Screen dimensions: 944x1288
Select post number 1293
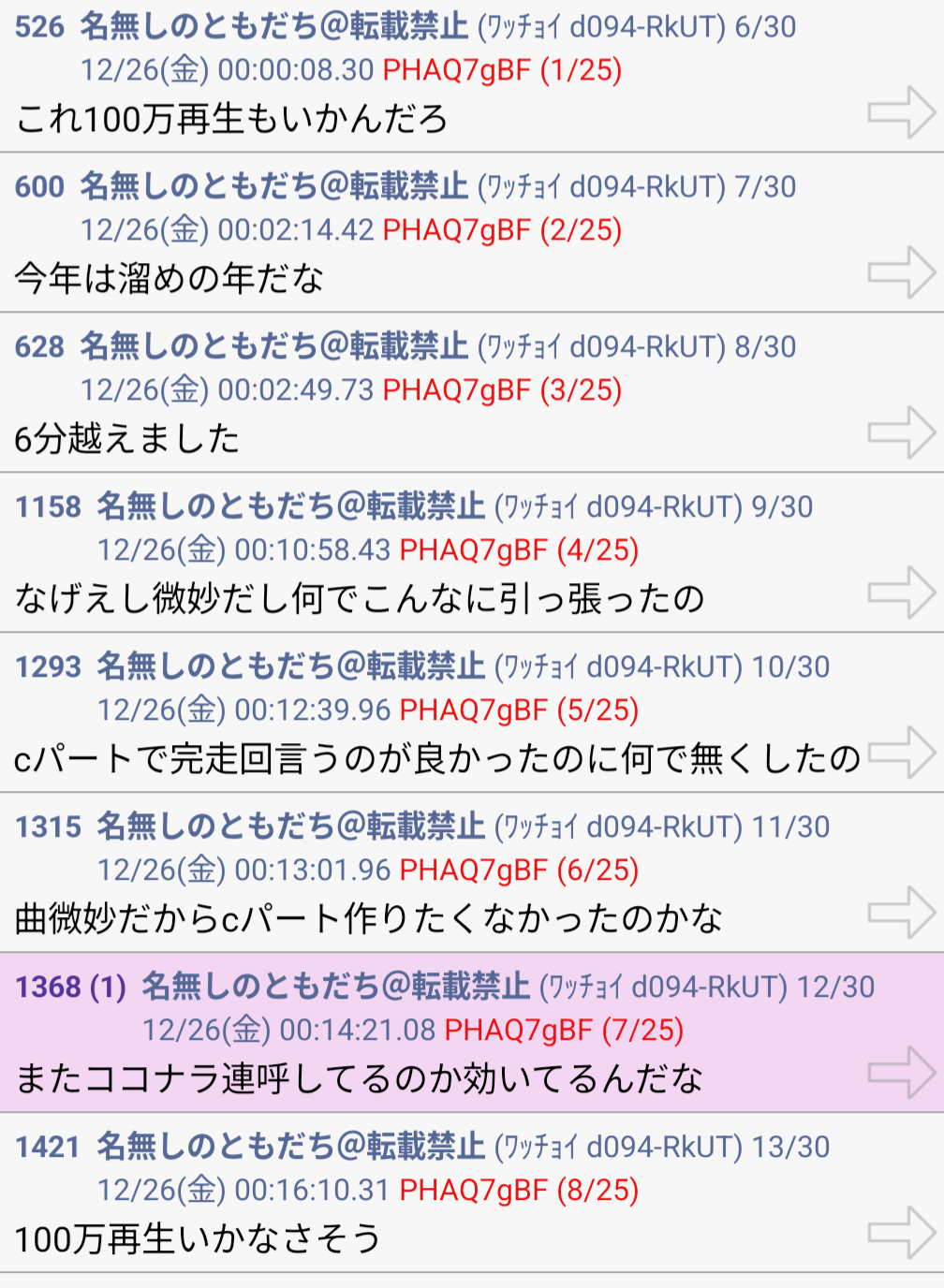[x=48, y=666]
